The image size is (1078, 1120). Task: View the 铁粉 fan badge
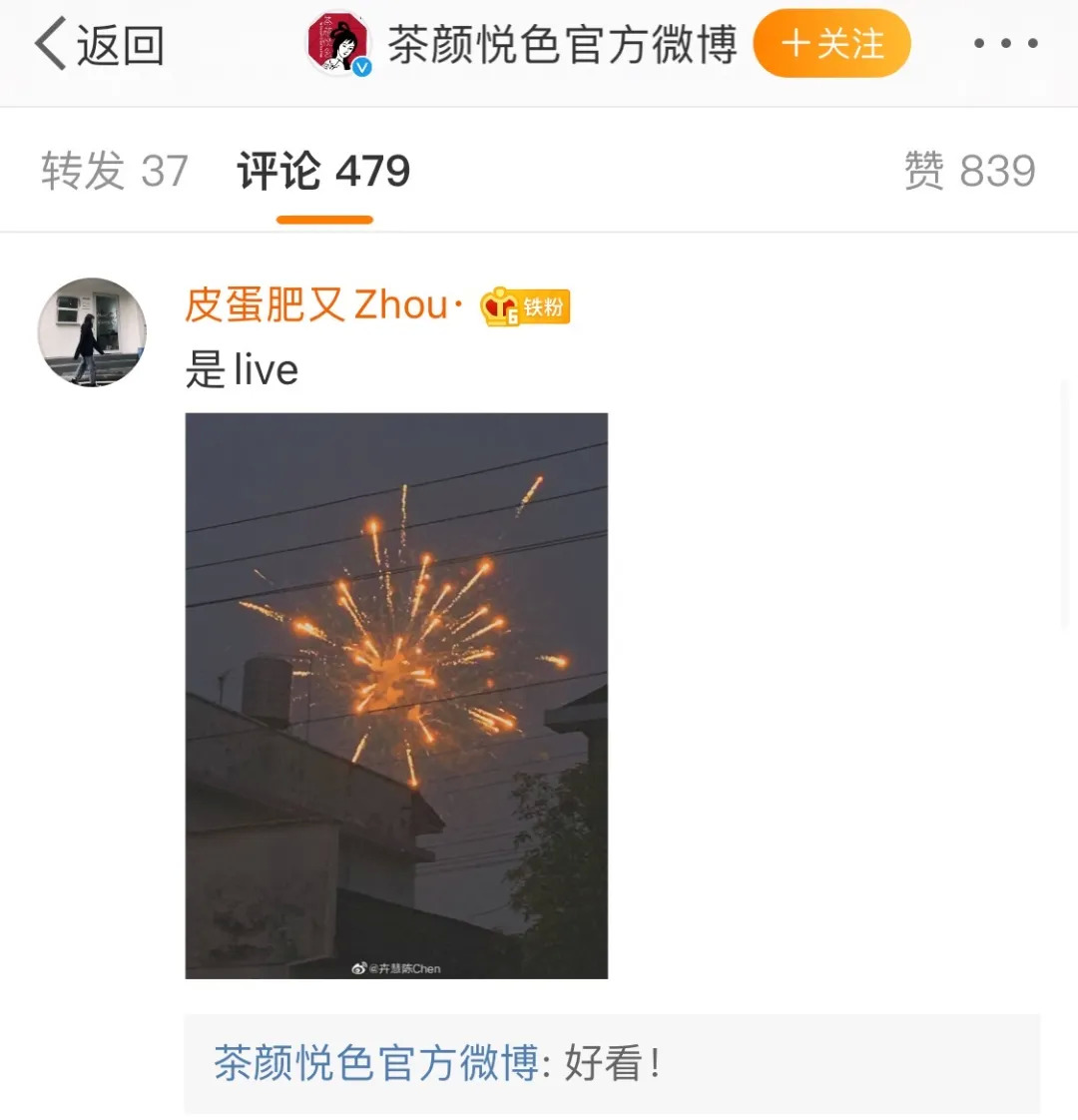(525, 306)
